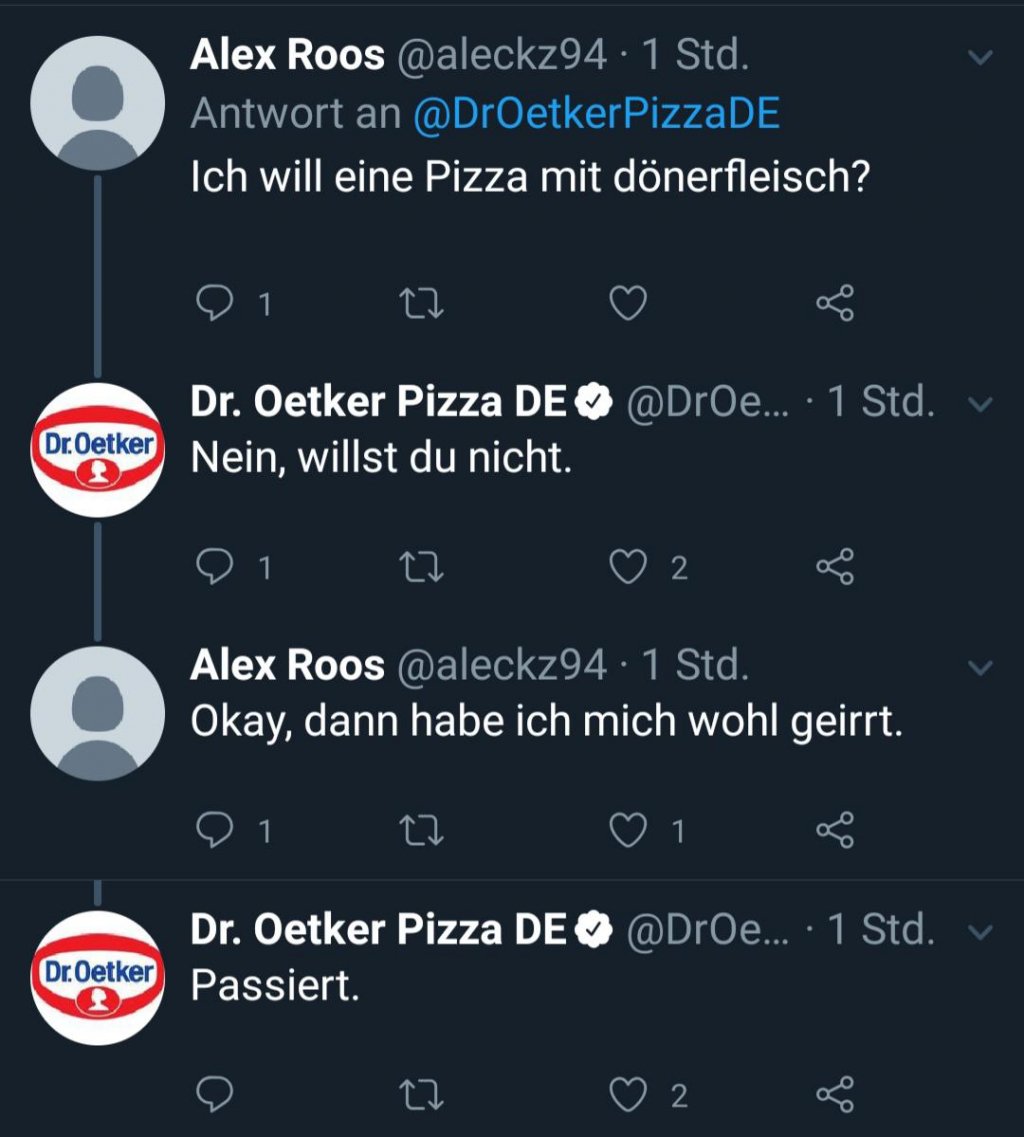Open the @DrOetkerPizzaDE mention link

pyautogui.click(x=596, y=115)
